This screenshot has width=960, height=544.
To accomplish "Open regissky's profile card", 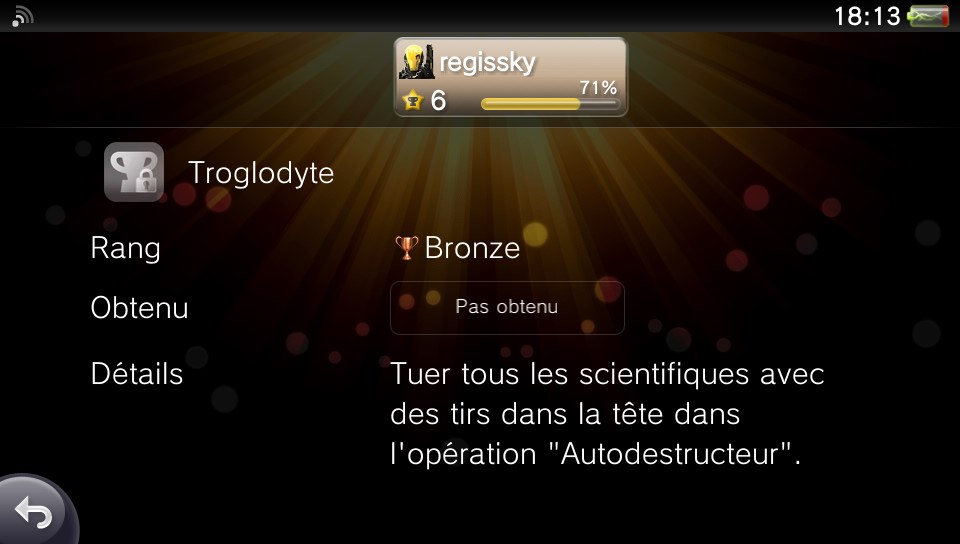I will tap(510, 78).
